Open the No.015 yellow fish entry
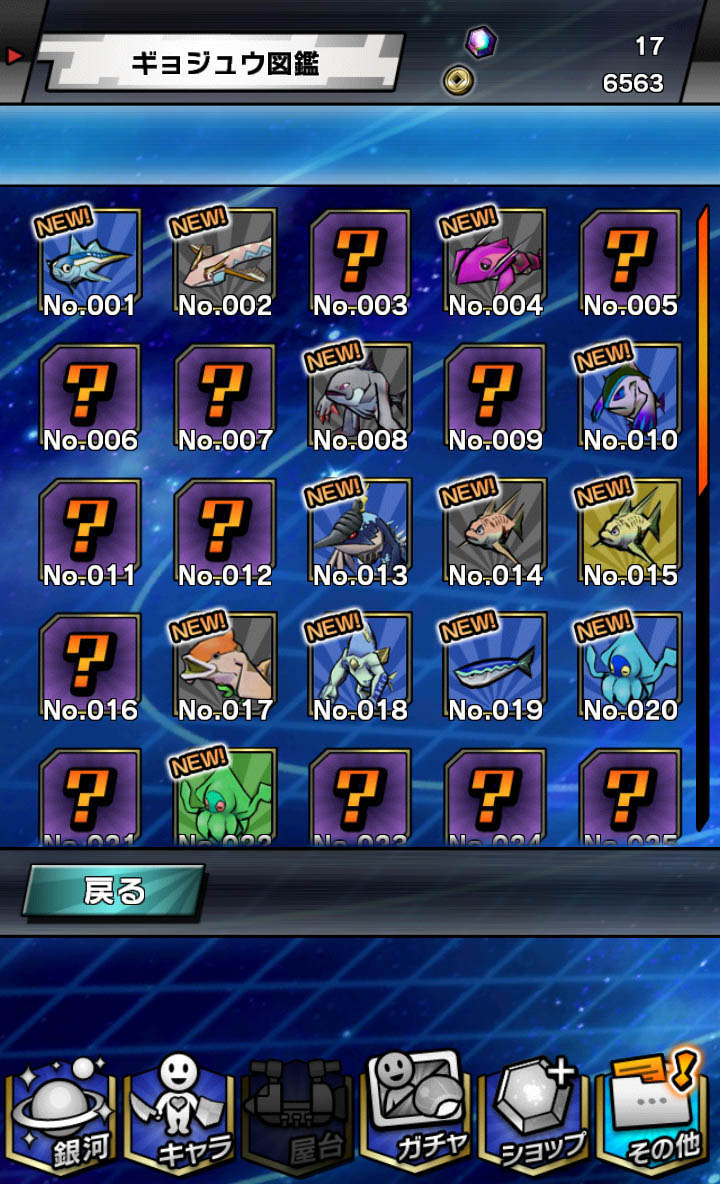Image resolution: width=720 pixels, height=1184 pixels. click(x=630, y=532)
